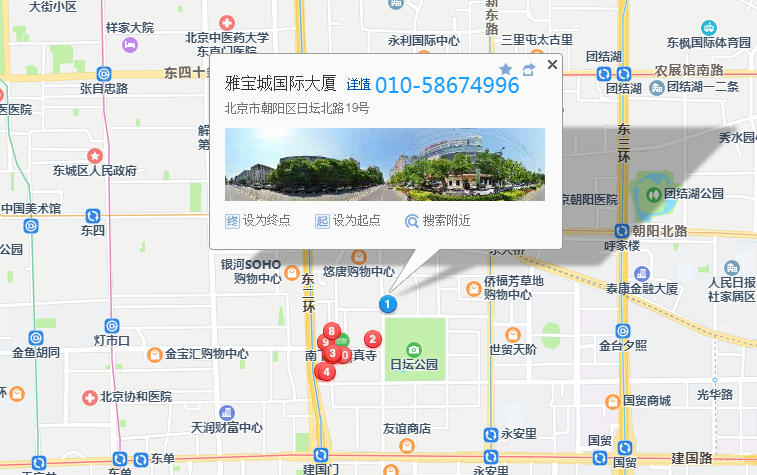Select the blue map marker numbered 1
This screenshot has height=475, width=757.
point(388,304)
